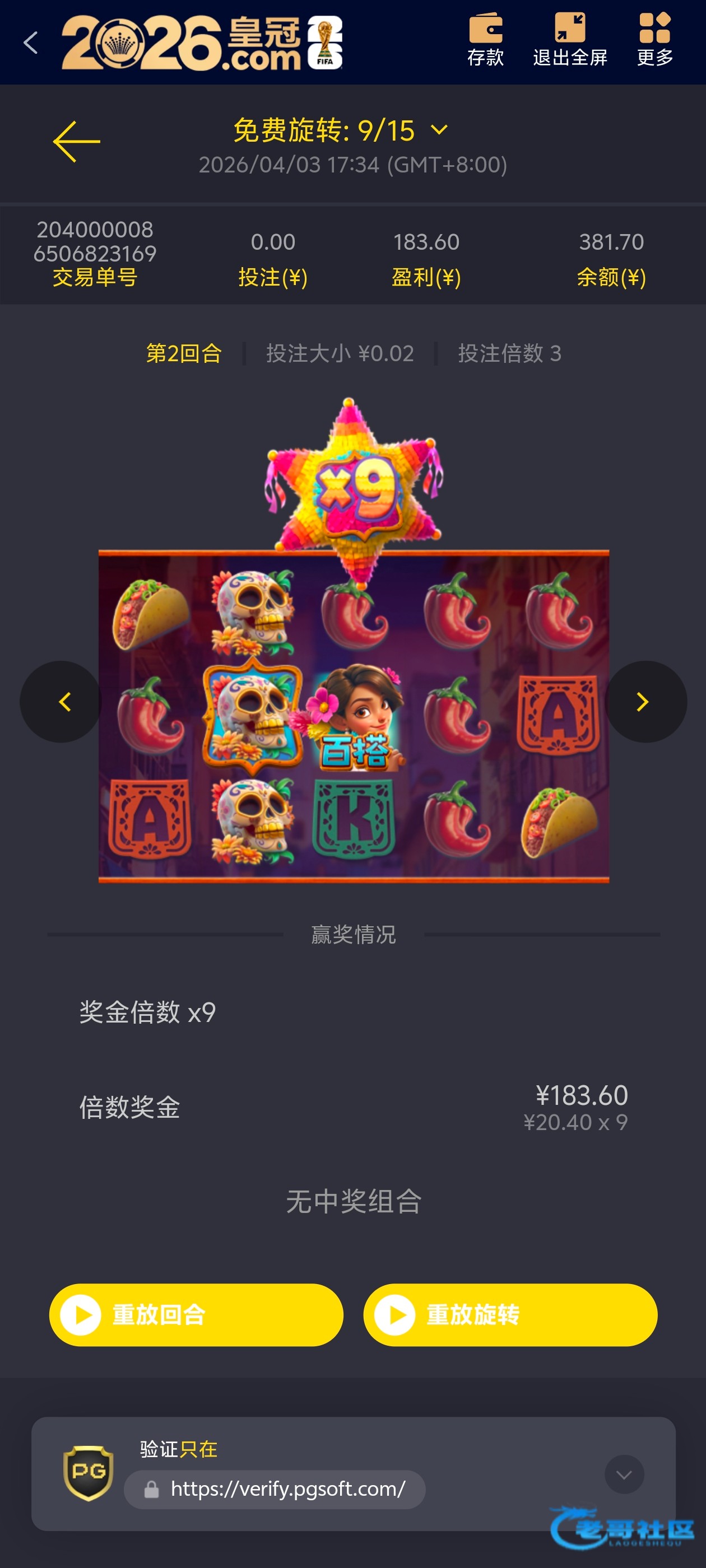
Task: Open the 更多 more menu
Action: pyautogui.click(x=654, y=40)
